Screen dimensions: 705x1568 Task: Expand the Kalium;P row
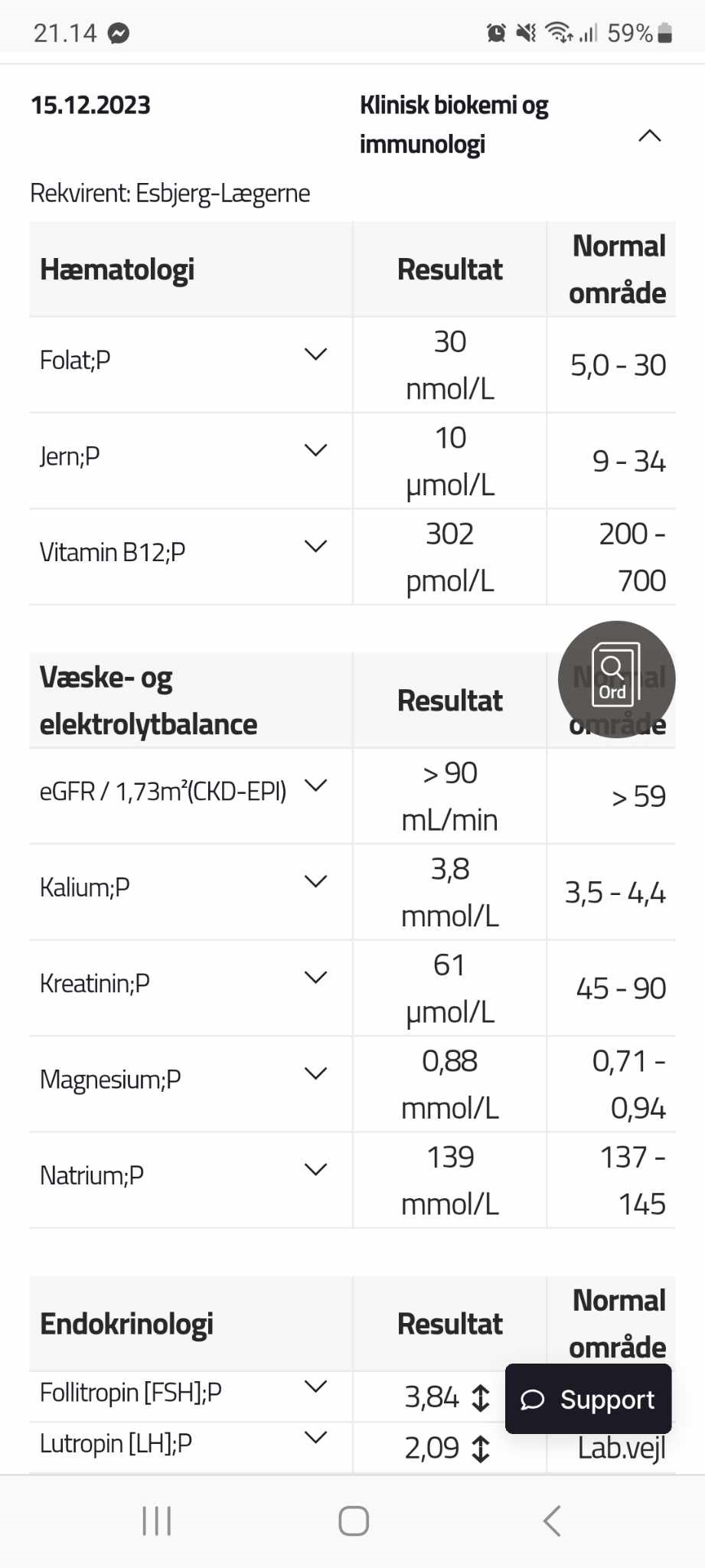click(315, 882)
